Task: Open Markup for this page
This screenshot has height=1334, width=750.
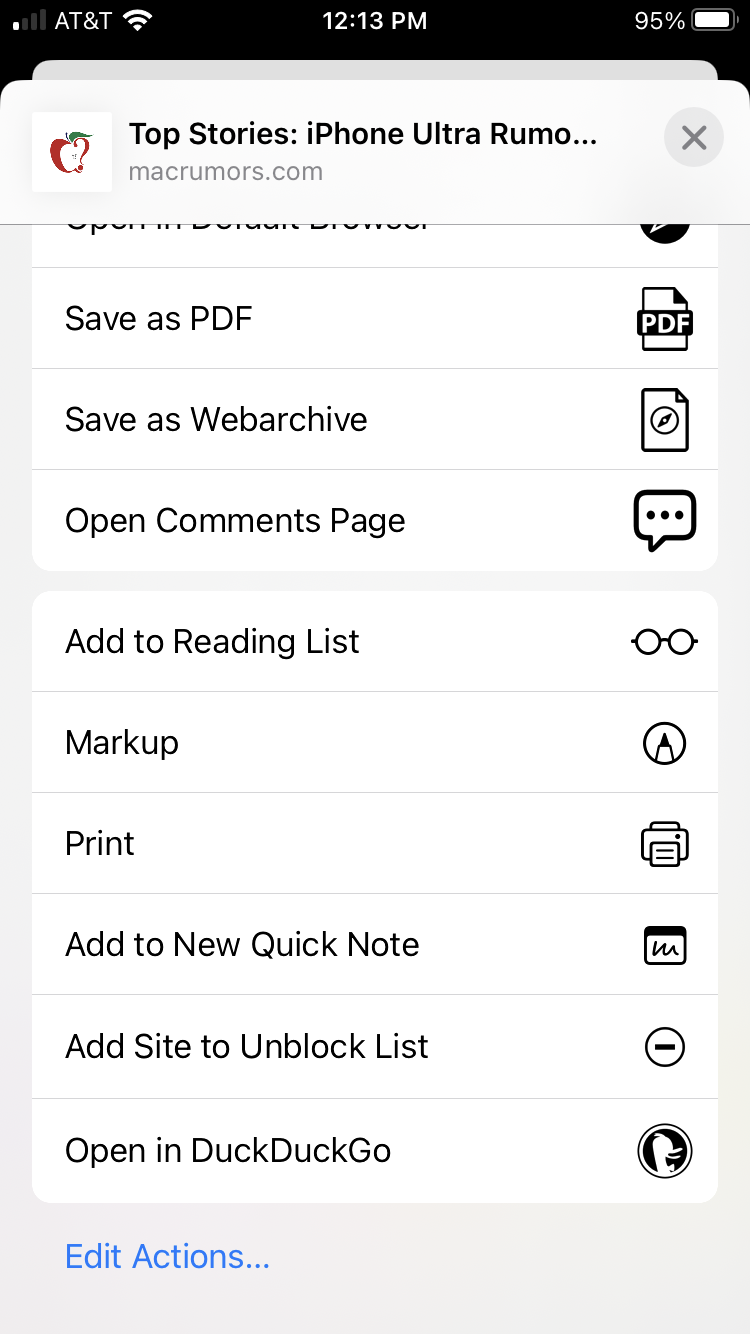Action: [374, 743]
